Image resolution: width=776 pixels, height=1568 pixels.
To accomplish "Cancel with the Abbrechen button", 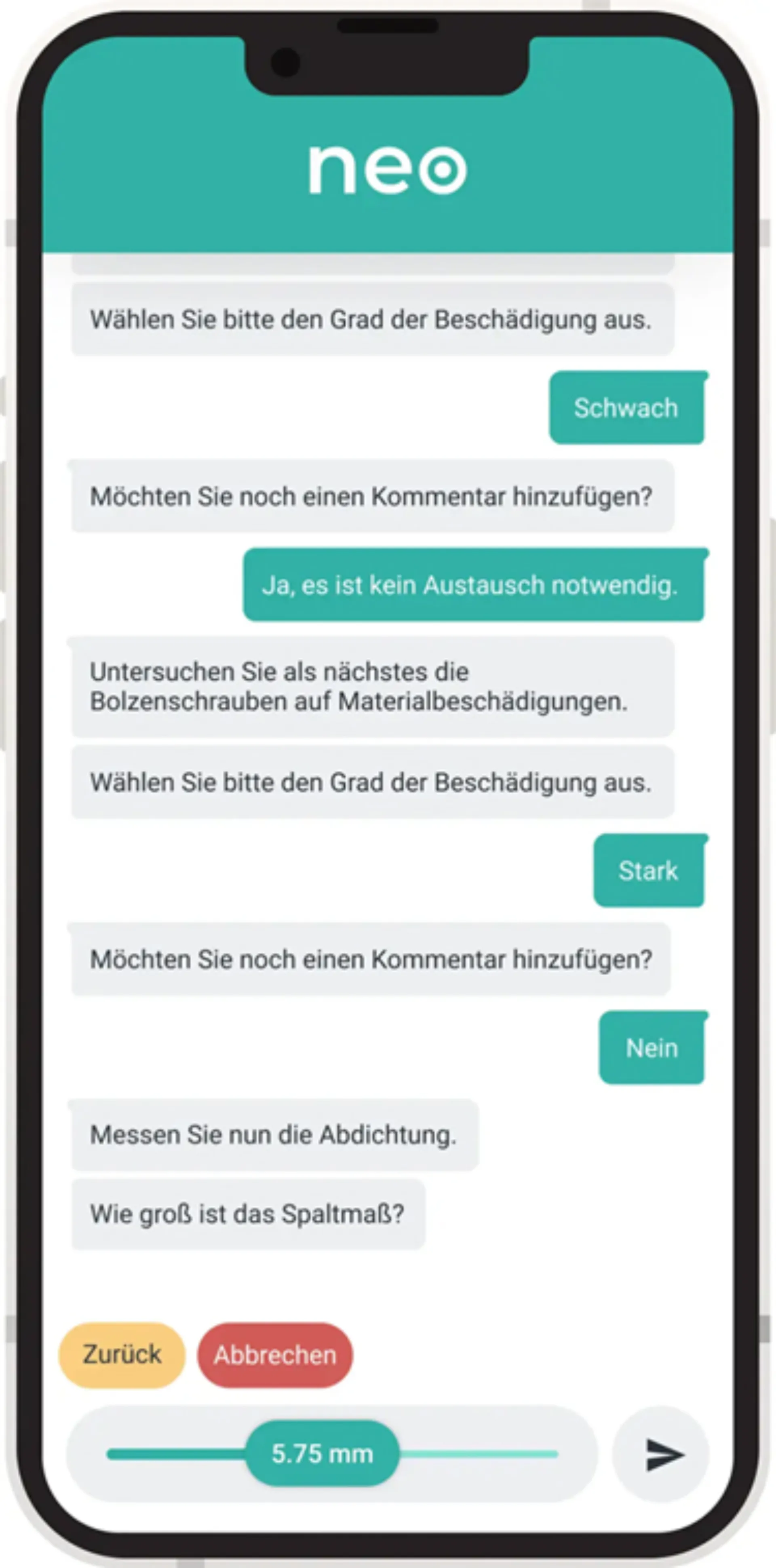I will pyautogui.click(x=275, y=1355).
